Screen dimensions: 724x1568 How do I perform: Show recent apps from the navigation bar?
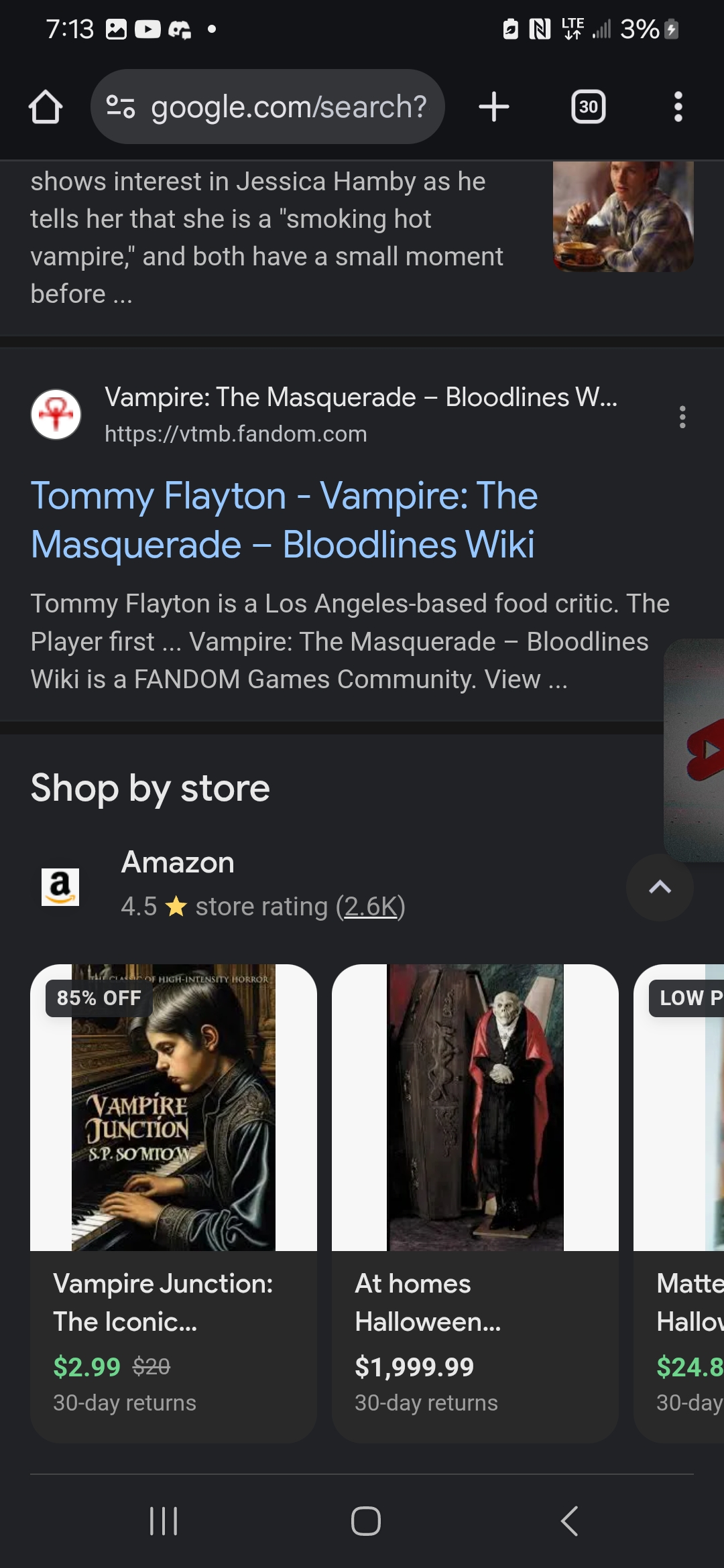[164, 1521]
